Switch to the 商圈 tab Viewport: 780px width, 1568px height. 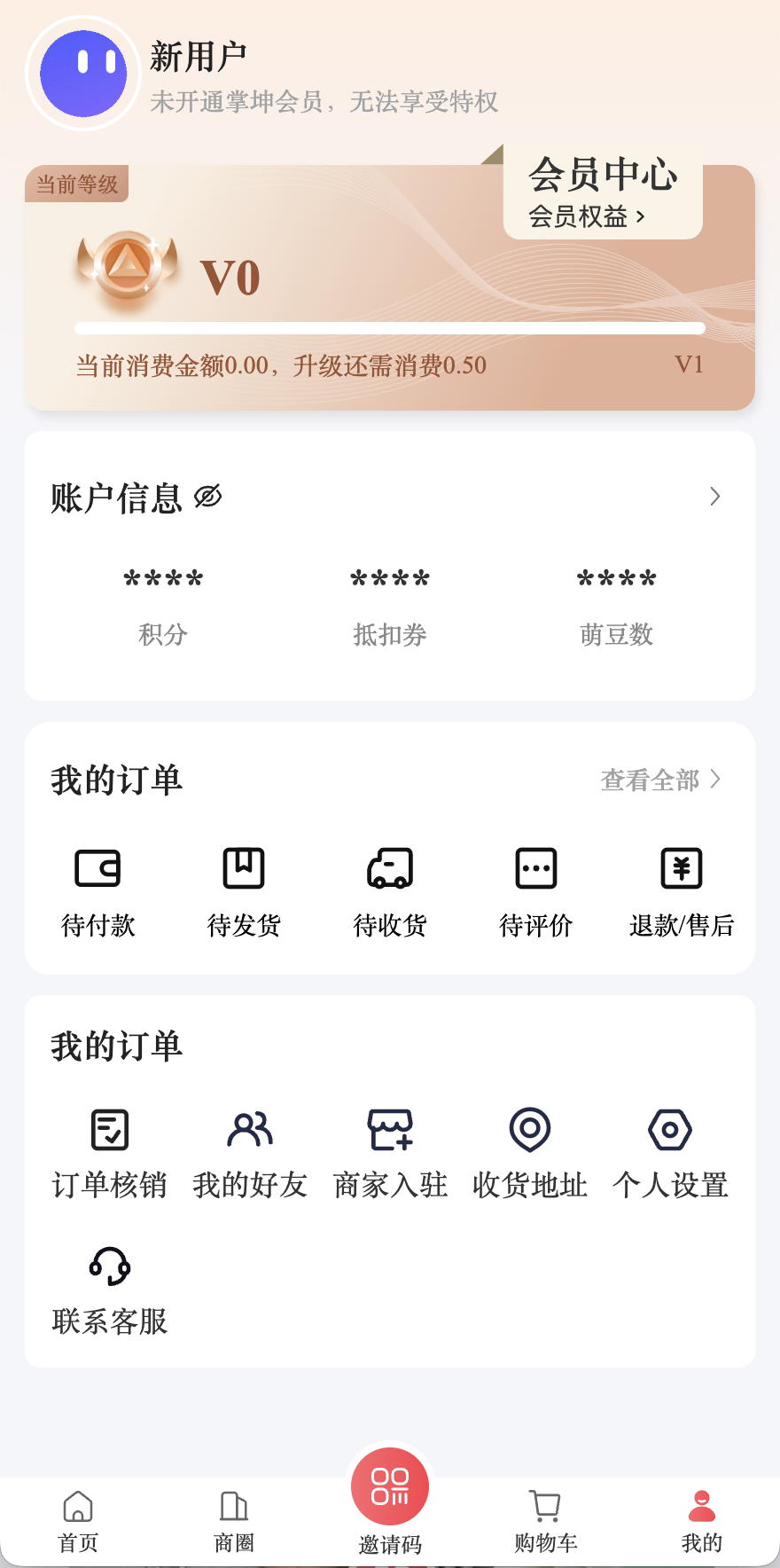[x=234, y=1520]
